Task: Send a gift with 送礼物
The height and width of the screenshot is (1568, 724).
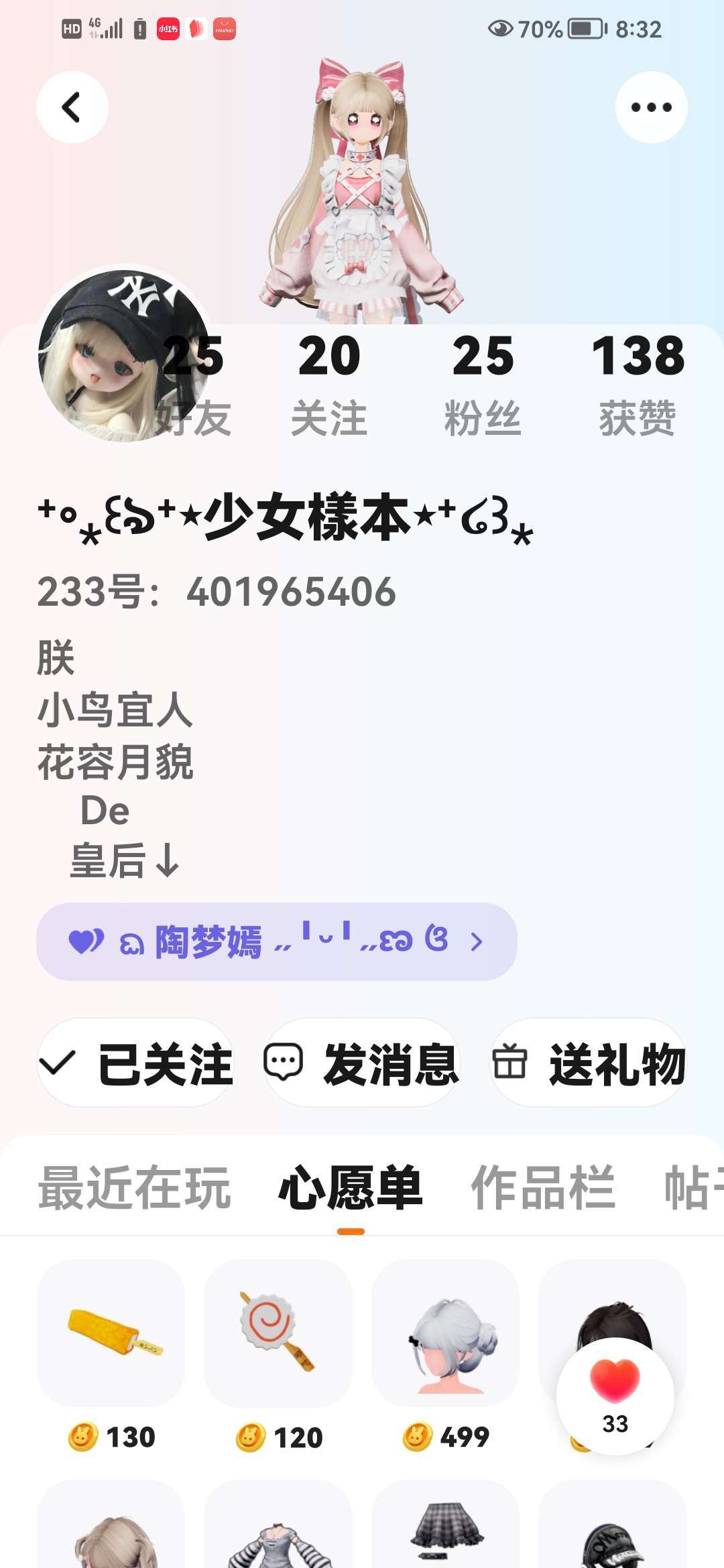Action: [x=589, y=1063]
